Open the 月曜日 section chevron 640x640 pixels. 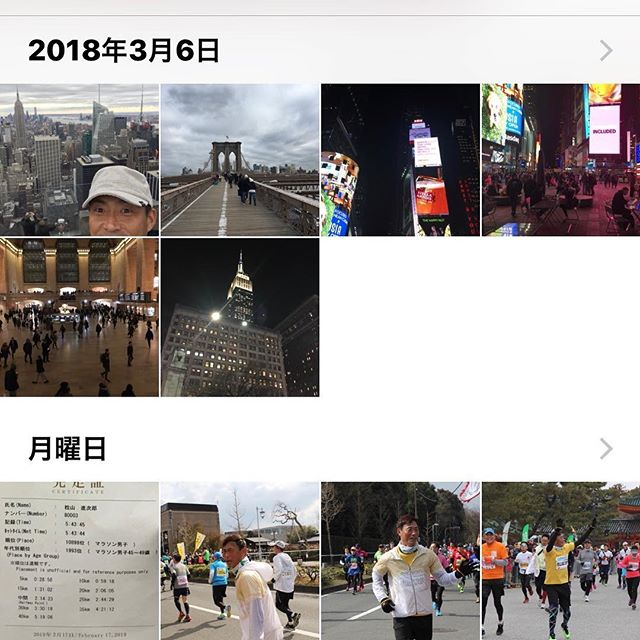(x=606, y=448)
